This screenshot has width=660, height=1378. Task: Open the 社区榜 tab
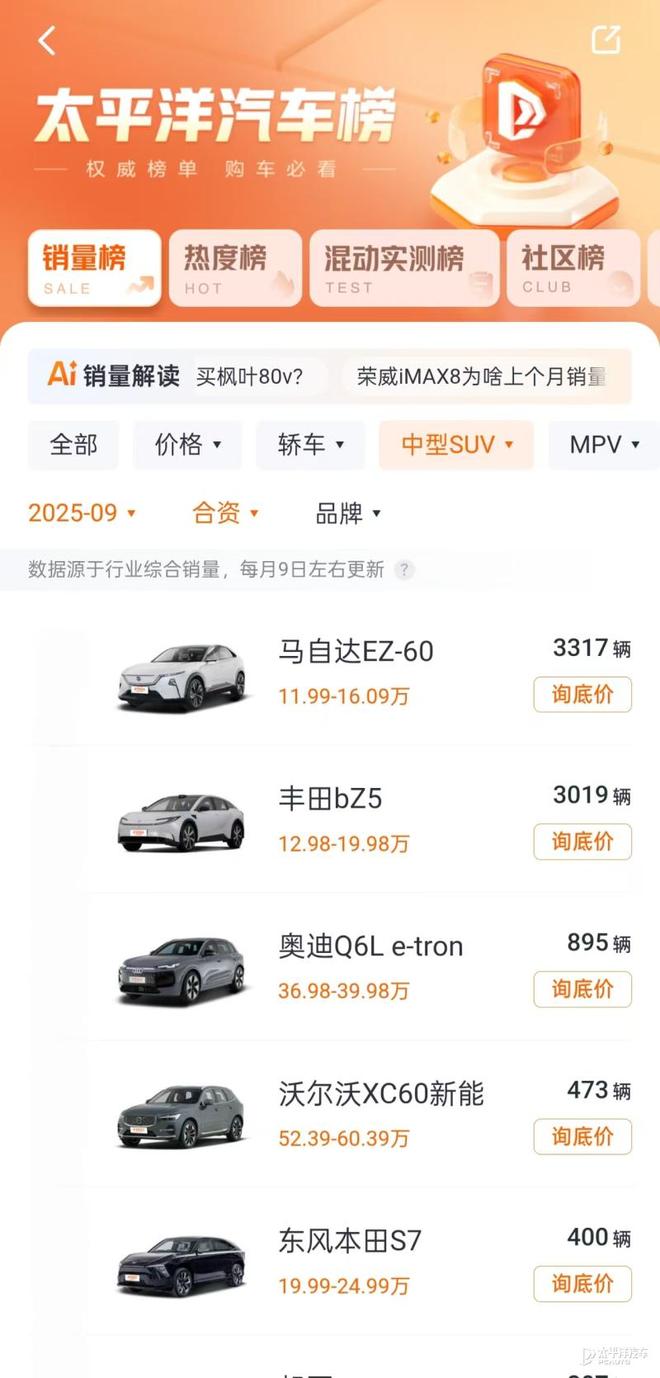pyautogui.click(x=572, y=268)
